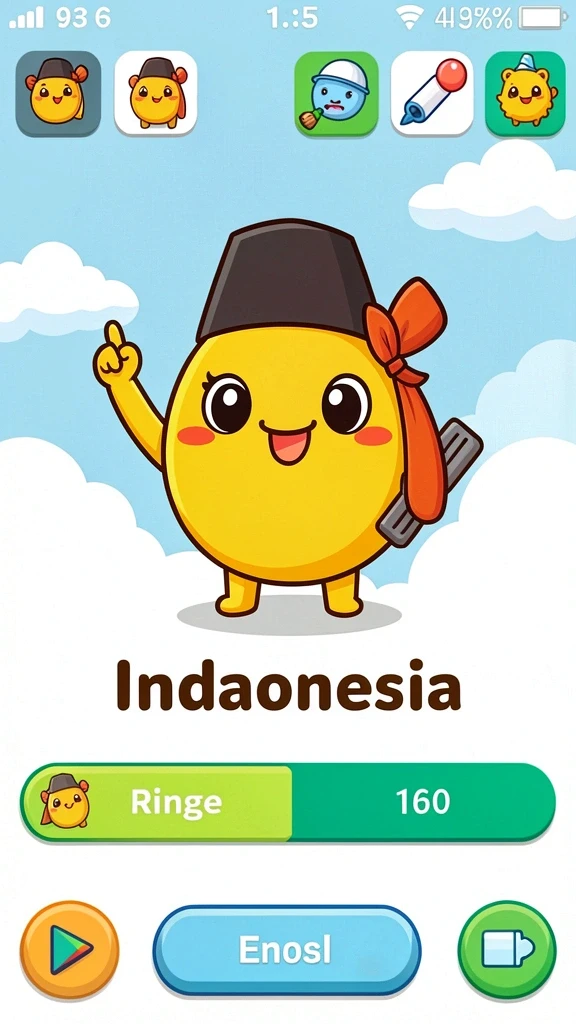Choose the yellow character with party hat

[x=525, y=93]
